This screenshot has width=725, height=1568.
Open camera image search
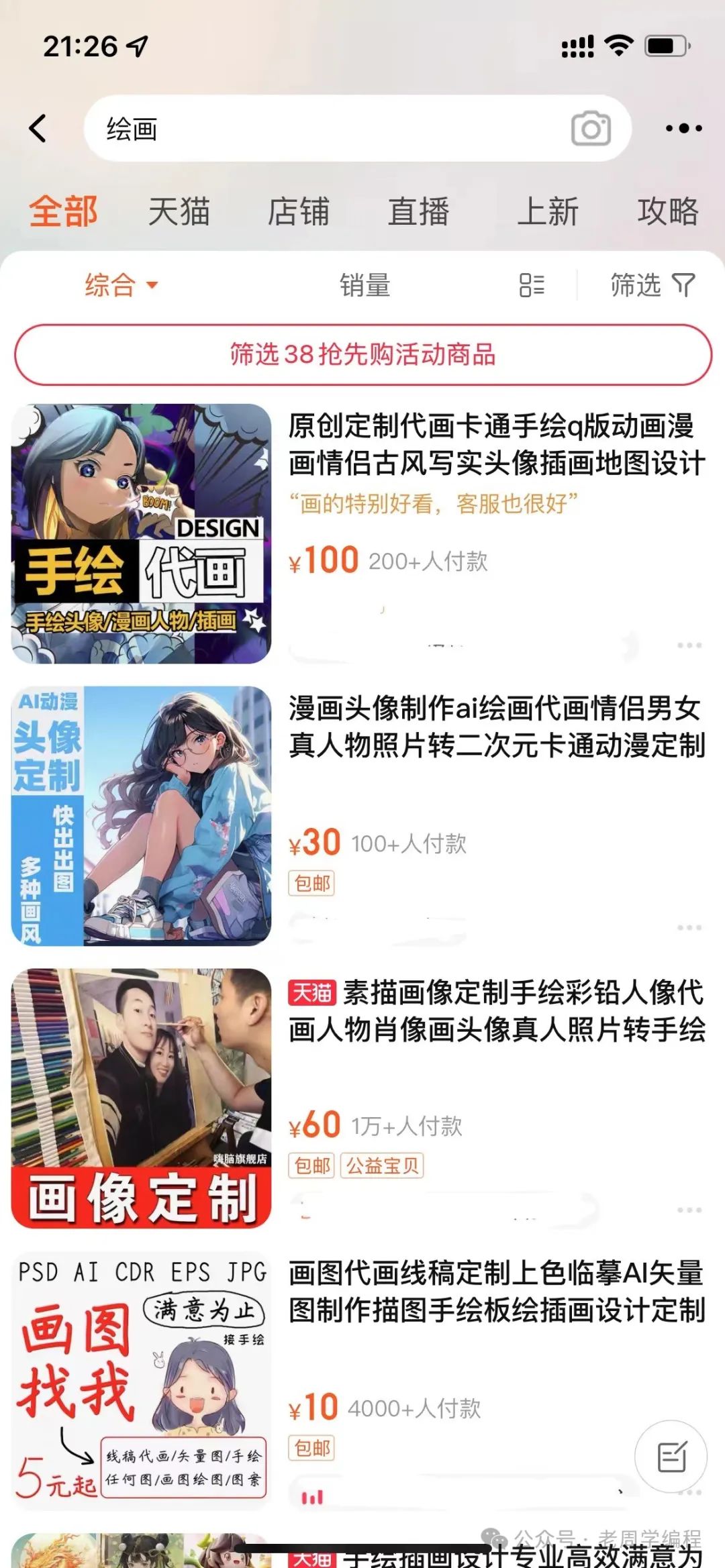click(591, 128)
